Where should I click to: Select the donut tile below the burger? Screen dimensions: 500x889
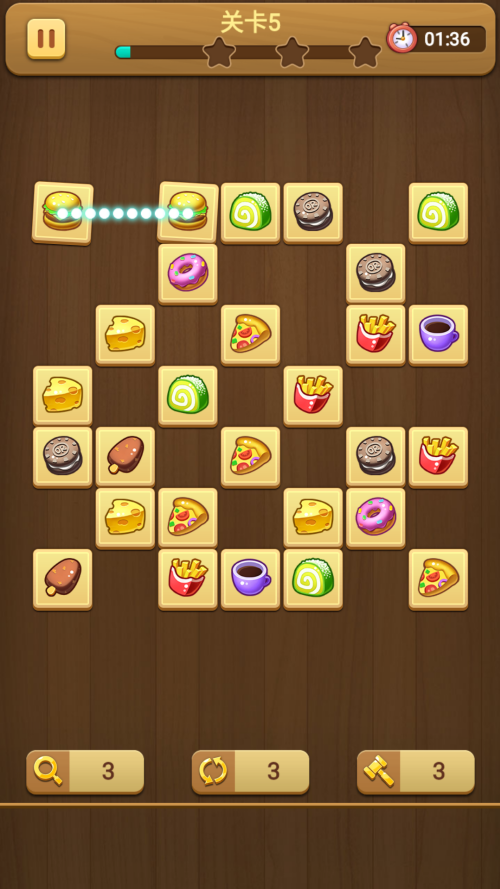pyautogui.click(x=188, y=274)
